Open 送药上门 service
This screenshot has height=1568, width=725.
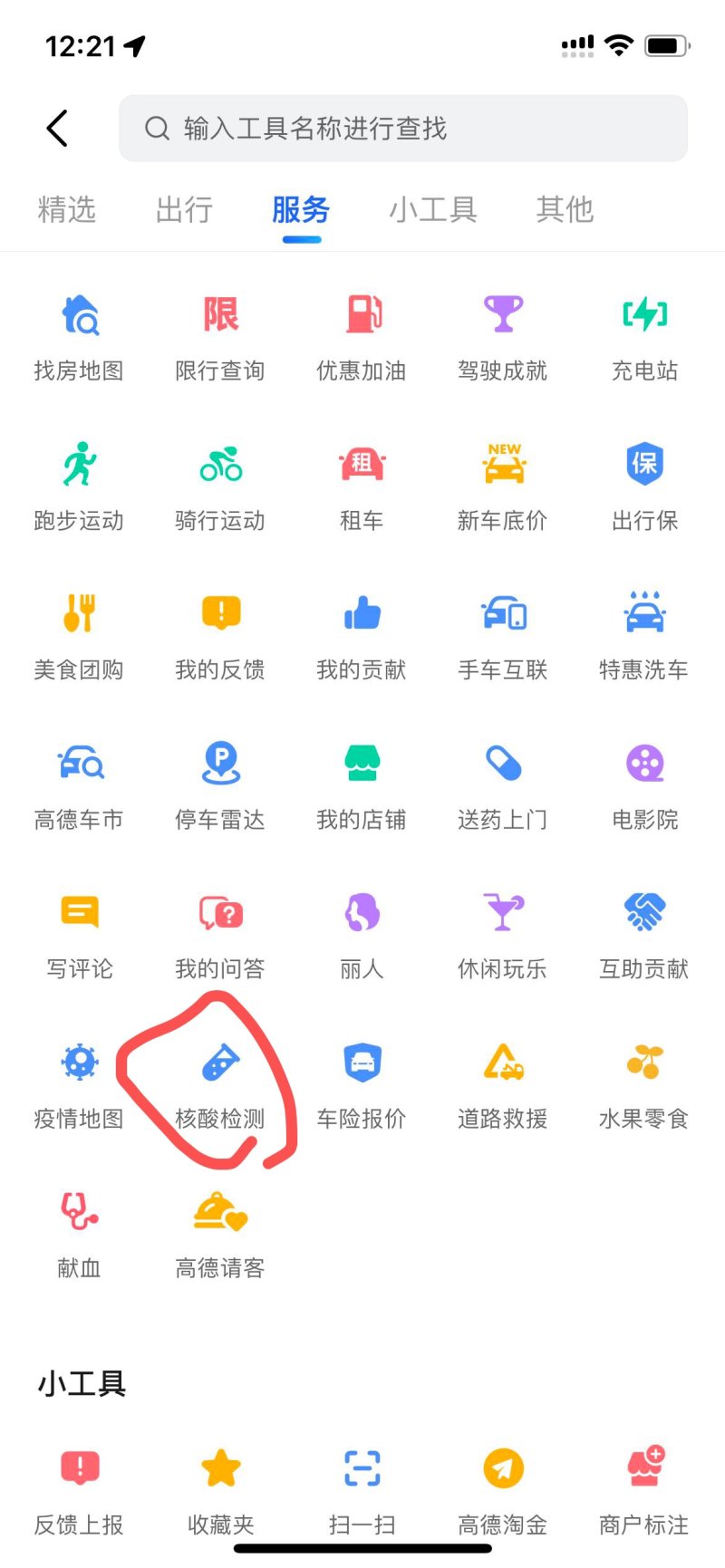[503, 784]
